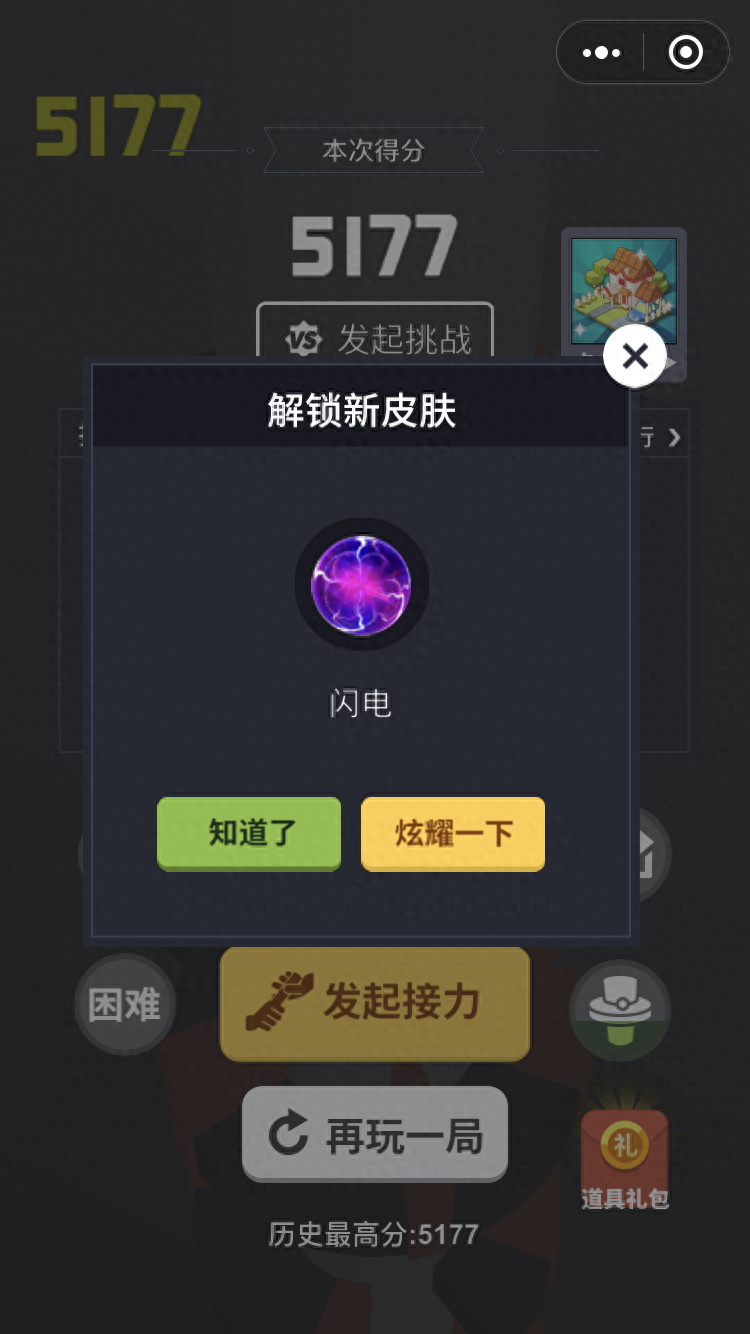Tap 发起接力 to start a relay
Screen dimensions: 750x1334
click(x=375, y=1002)
